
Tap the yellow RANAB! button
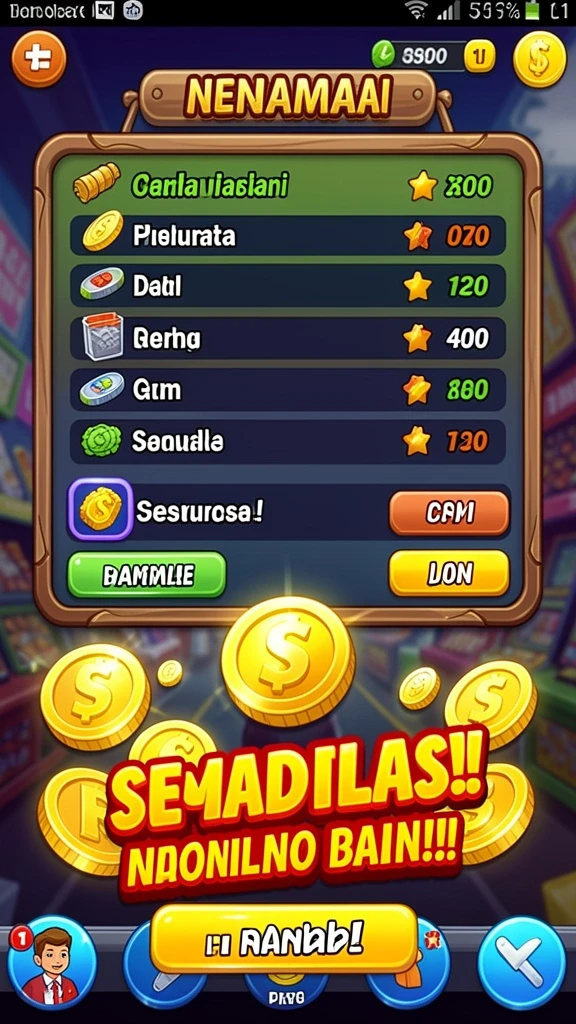(x=284, y=939)
